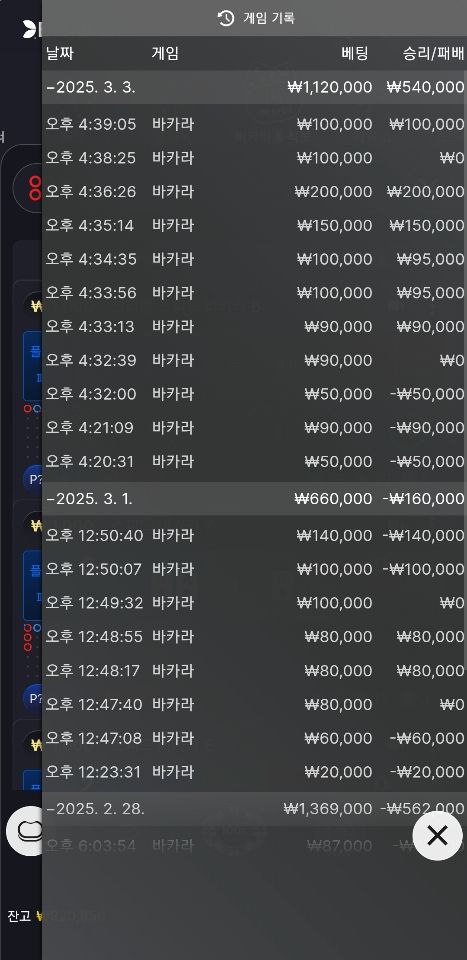Screen dimensions: 467x960
Task: Close the game history panel
Action: tap(437, 835)
